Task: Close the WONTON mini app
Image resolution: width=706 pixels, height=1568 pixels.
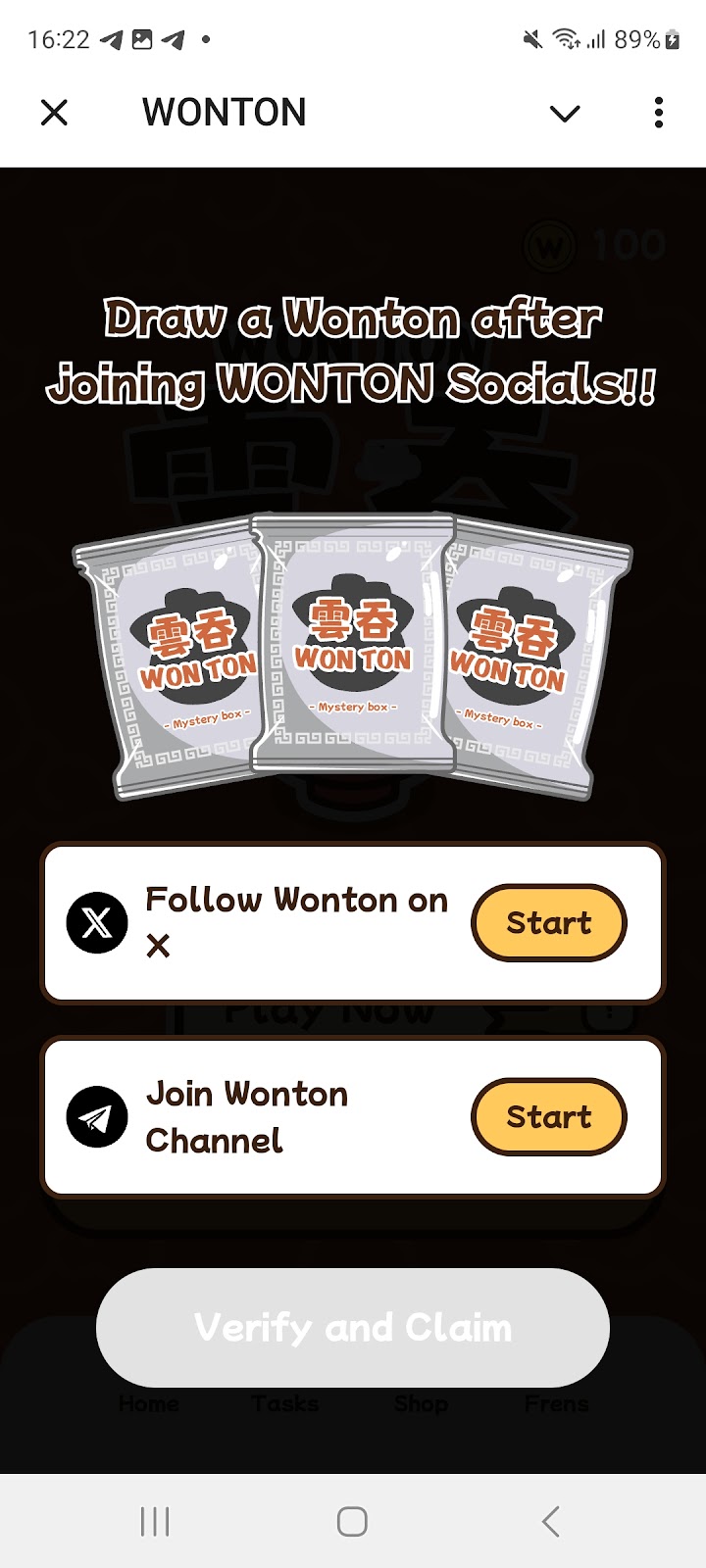Action: (55, 113)
